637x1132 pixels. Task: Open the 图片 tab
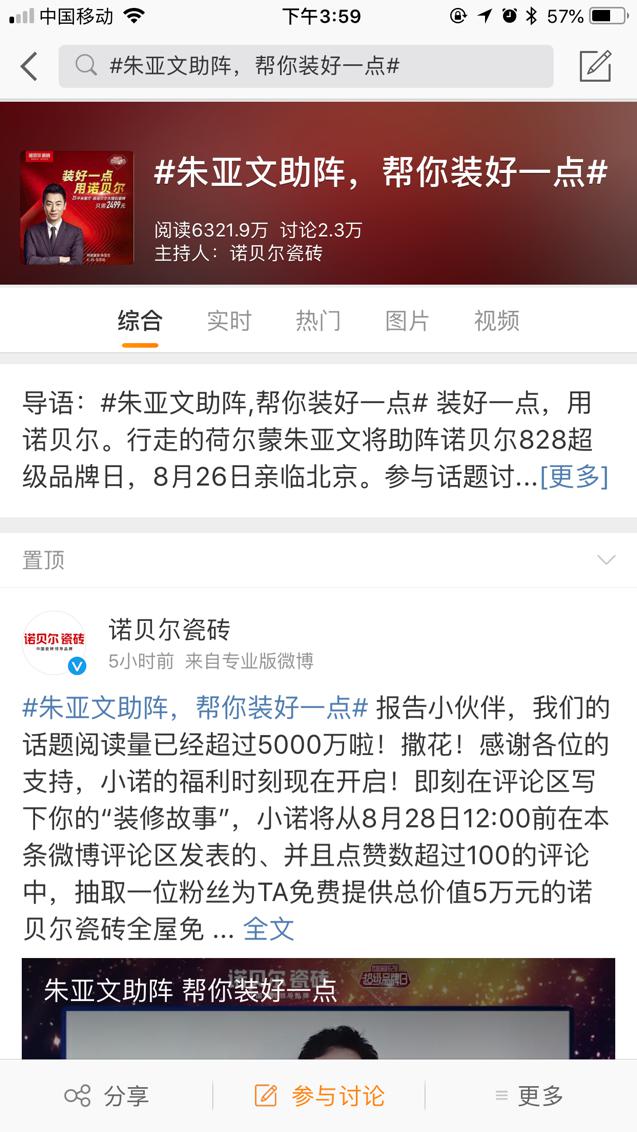pos(407,321)
